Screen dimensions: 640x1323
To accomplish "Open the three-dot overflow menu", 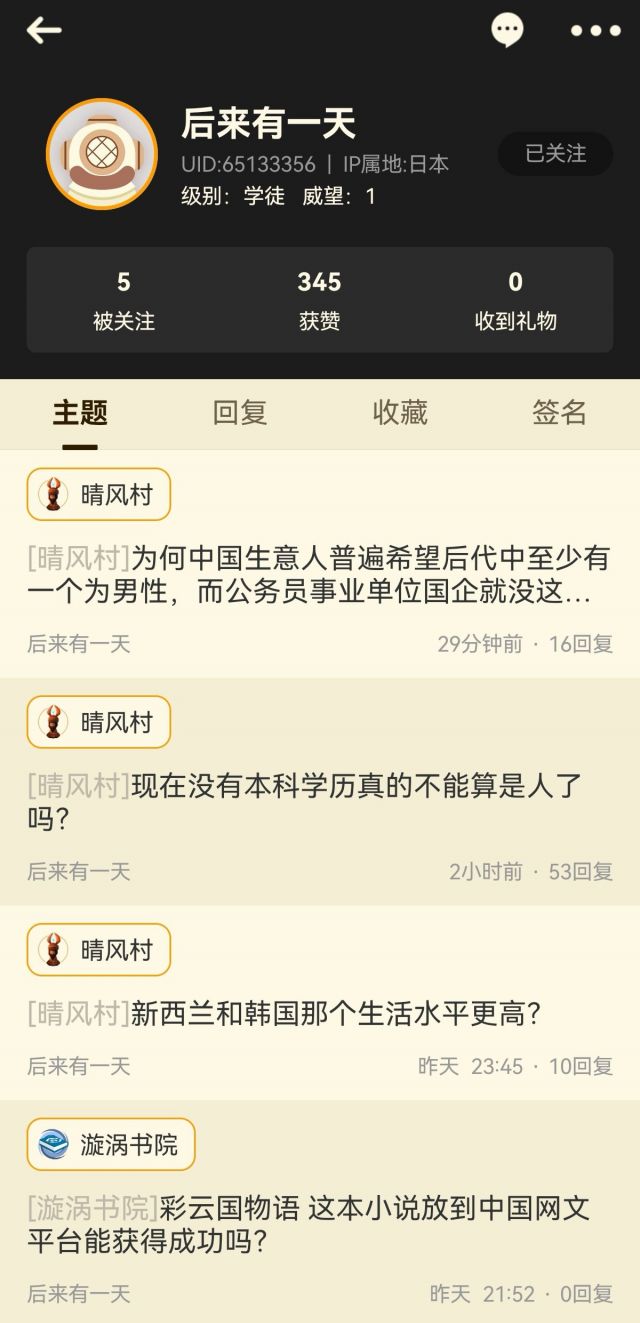I will click(x=595, y=31).
